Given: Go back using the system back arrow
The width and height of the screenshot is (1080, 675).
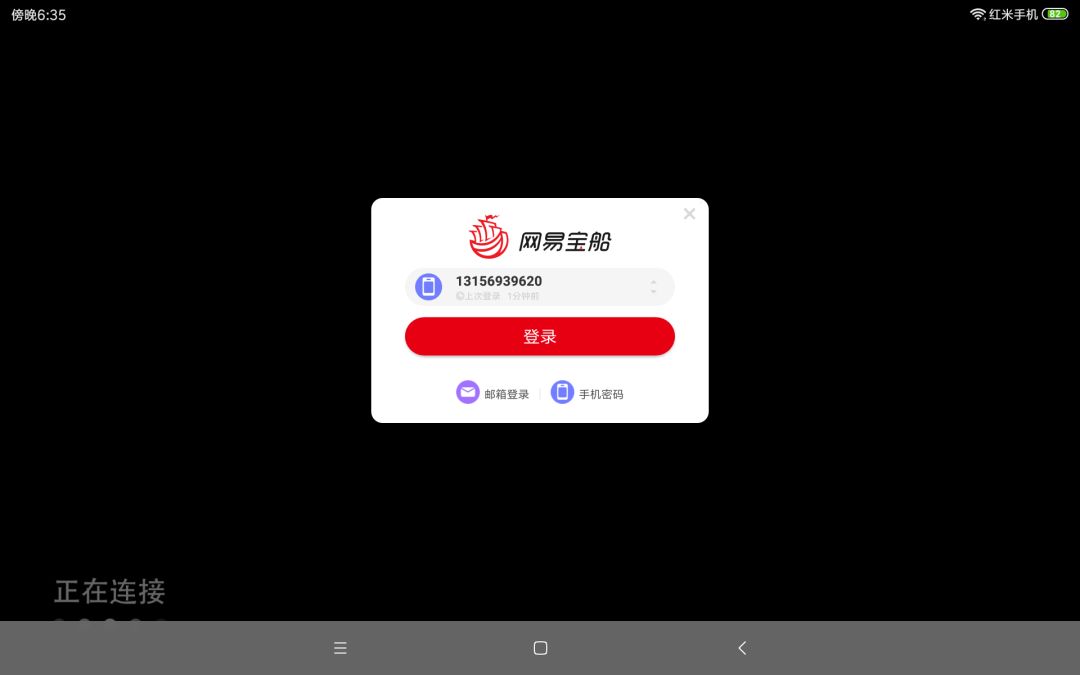Looking at the screenshot, I should 742,647.
